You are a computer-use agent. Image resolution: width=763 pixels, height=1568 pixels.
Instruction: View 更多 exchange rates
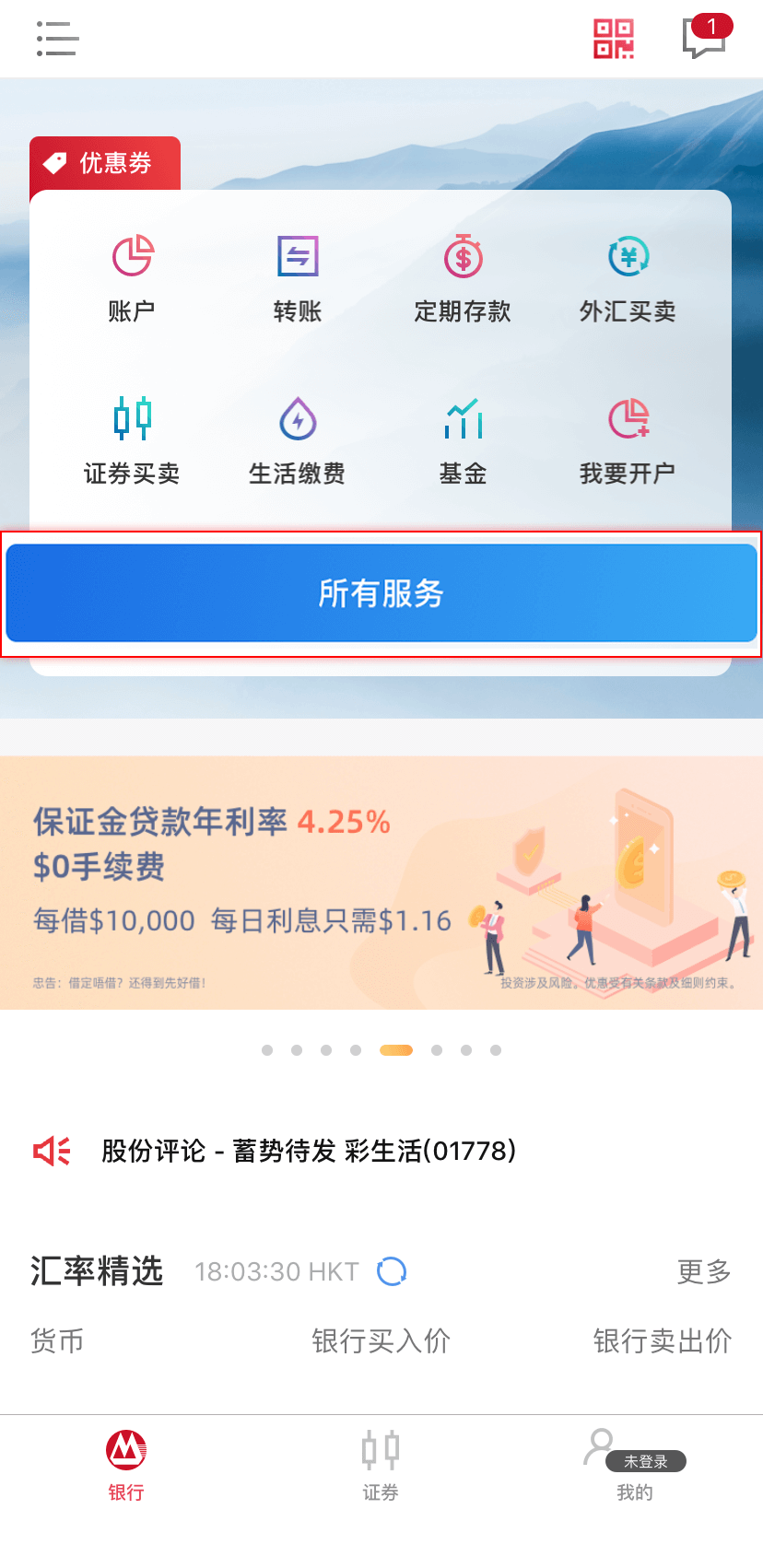coord(704,1271)
